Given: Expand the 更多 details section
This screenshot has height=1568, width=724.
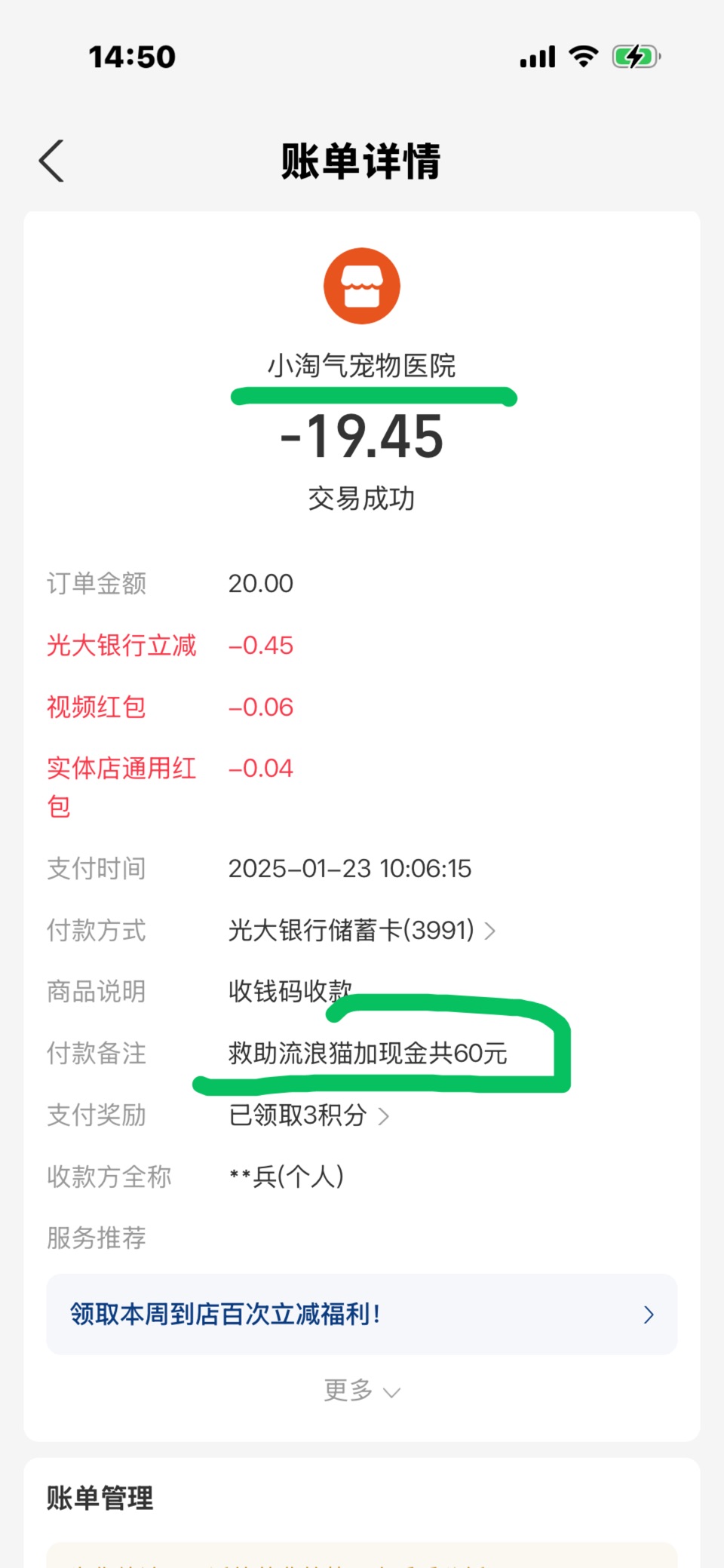Looking at the screenshot, I should point(362,1390).
